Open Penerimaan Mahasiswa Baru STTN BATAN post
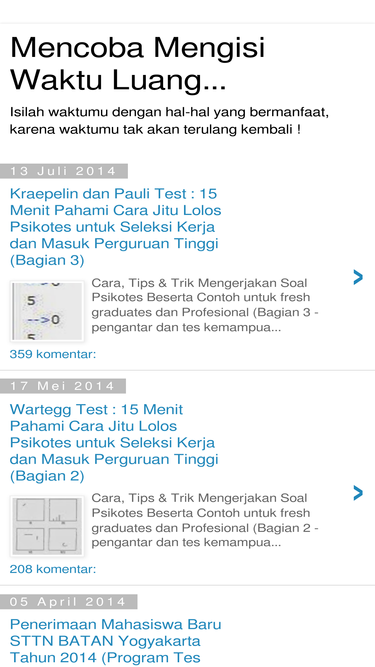The image size is (375, 667). 115,642
